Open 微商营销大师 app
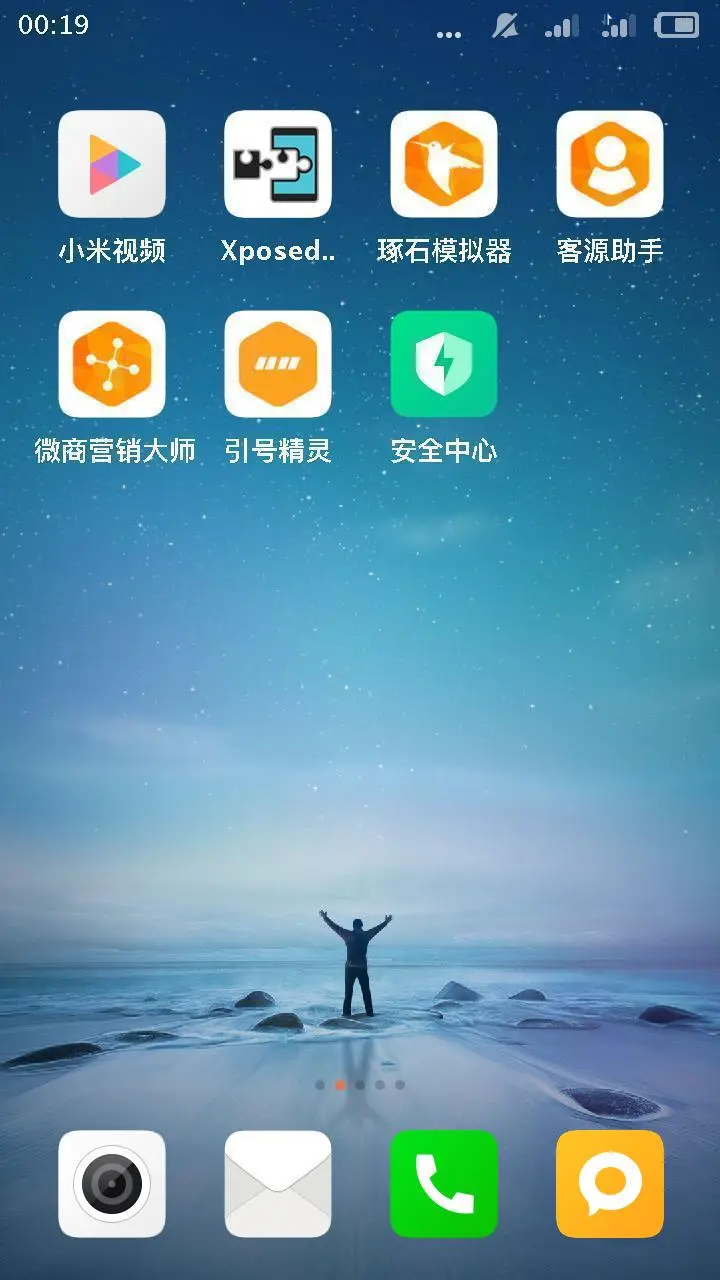This screenshot has height=1280, width=720. tap(112, 364)
